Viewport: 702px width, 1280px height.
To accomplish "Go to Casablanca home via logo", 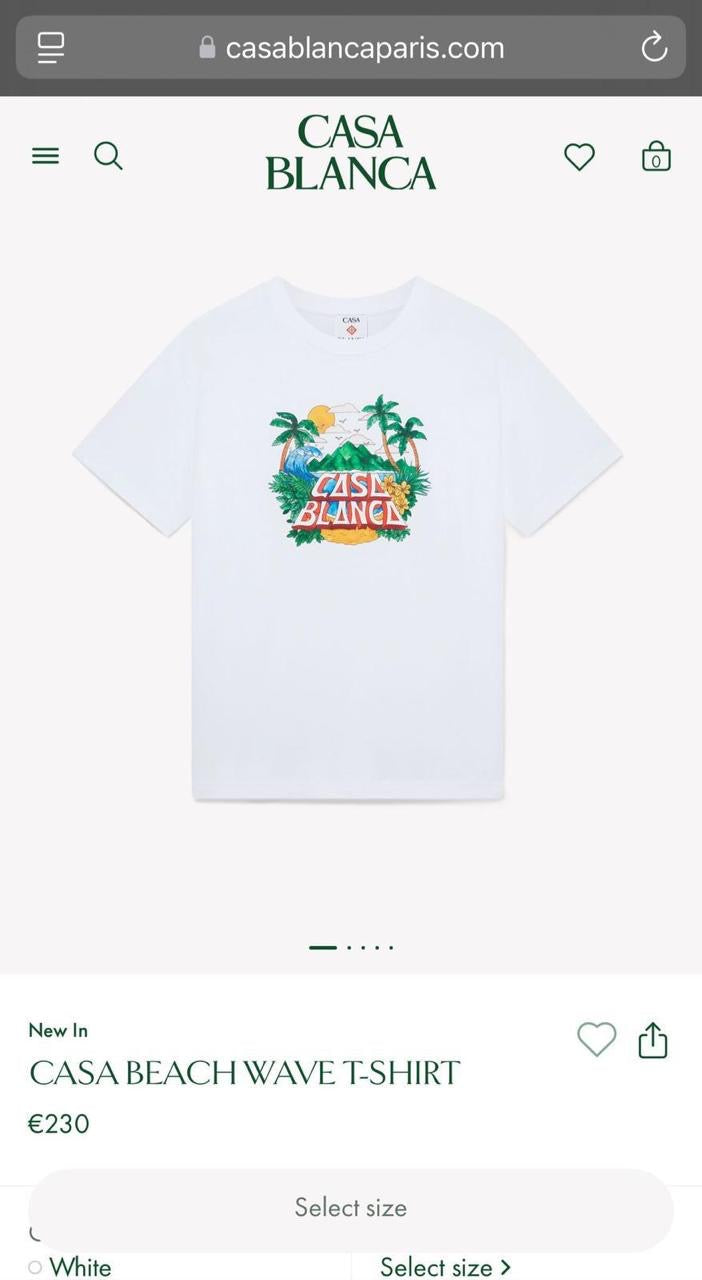I will (351, 152).
